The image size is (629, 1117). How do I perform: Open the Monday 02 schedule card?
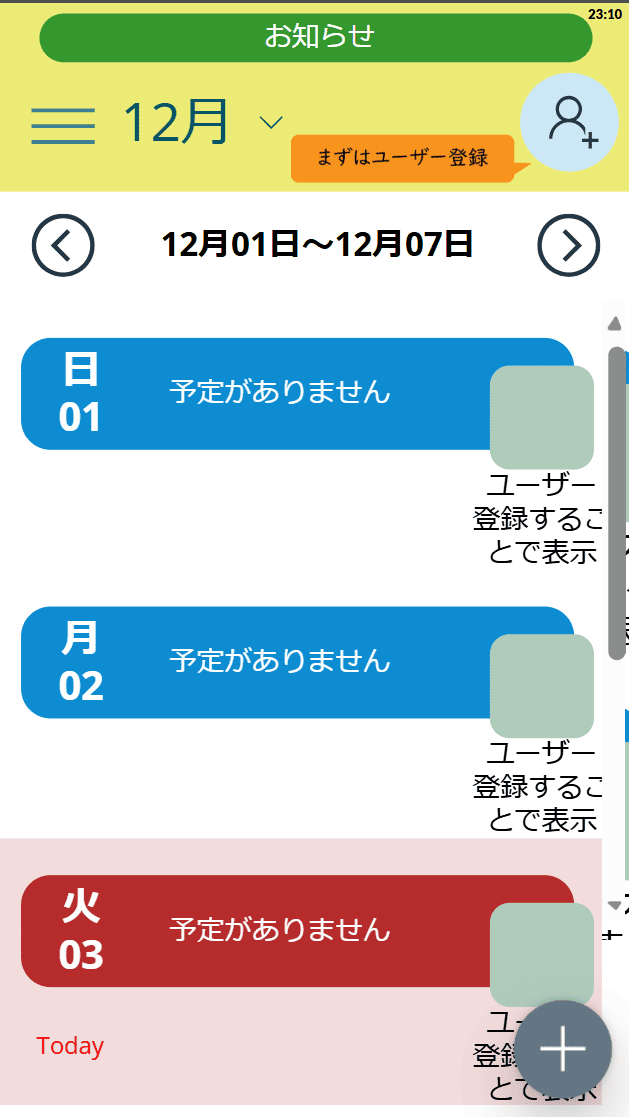pos(297,662)
